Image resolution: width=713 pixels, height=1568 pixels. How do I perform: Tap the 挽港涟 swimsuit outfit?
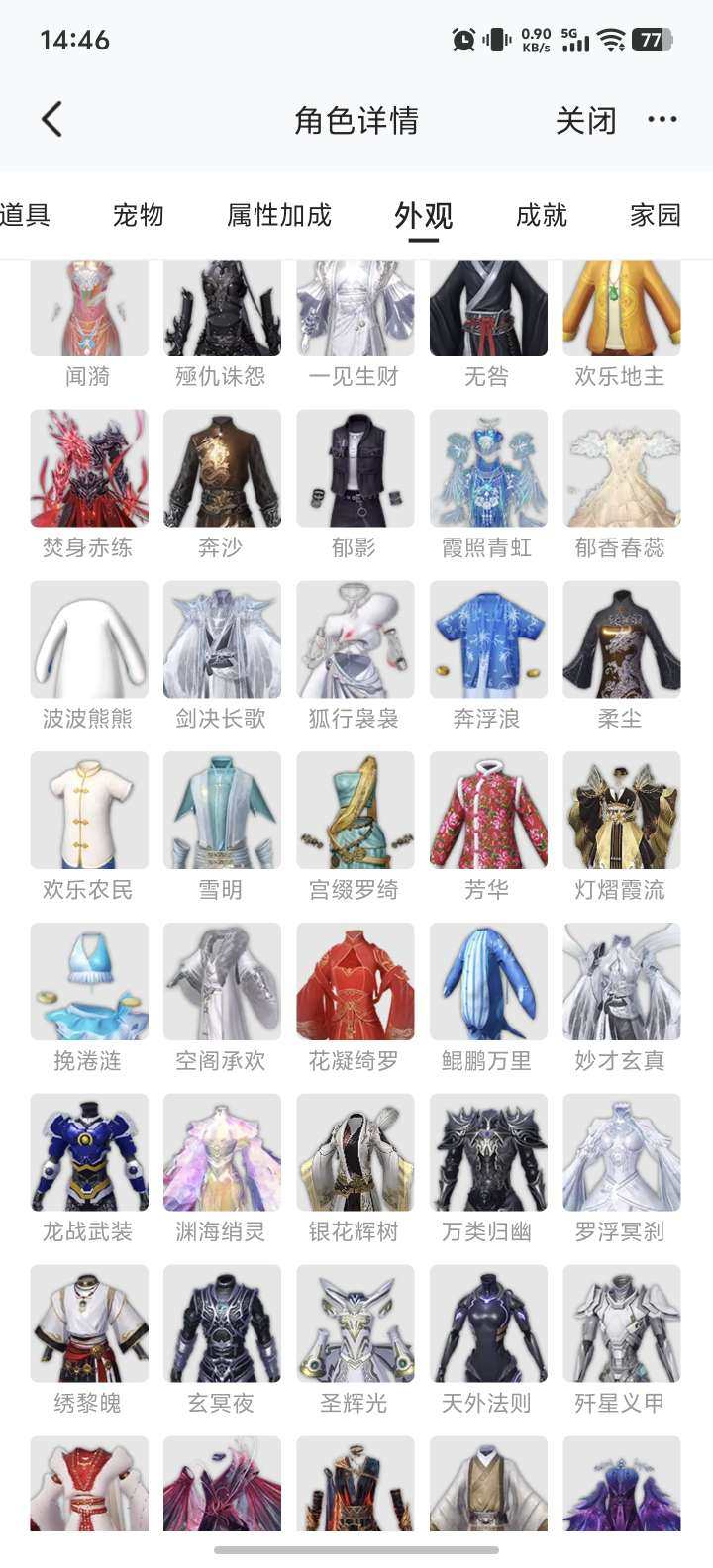[x=88, y=981]
